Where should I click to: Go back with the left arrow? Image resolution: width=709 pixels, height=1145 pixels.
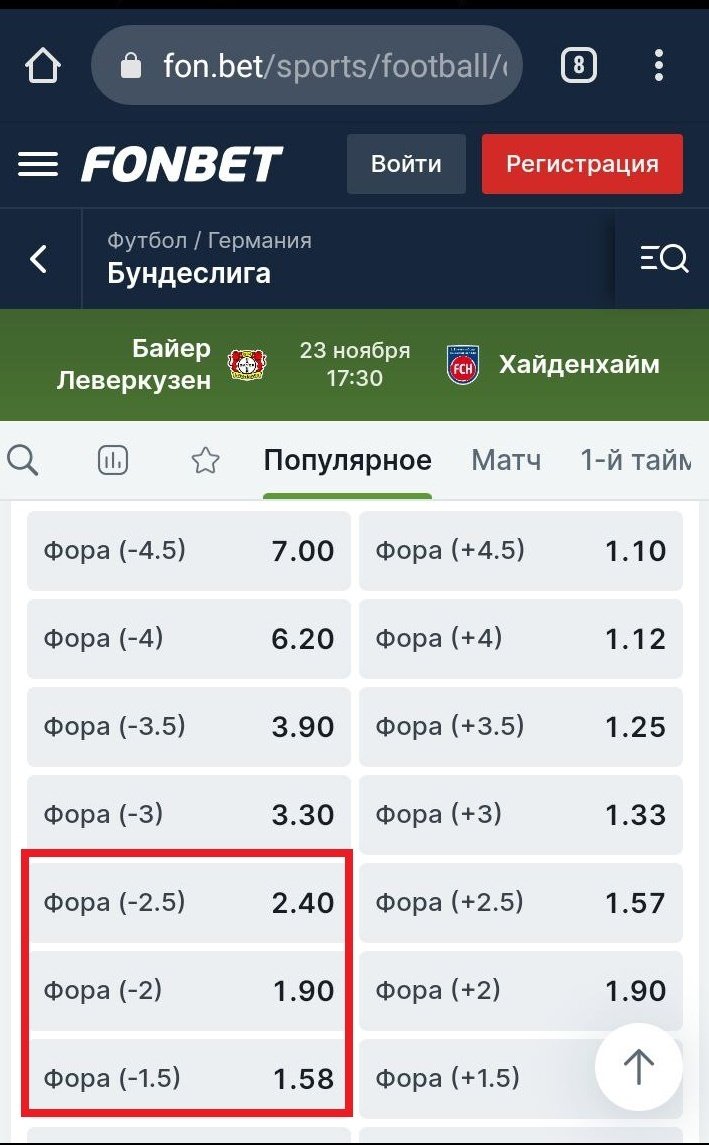click(39, 259)
